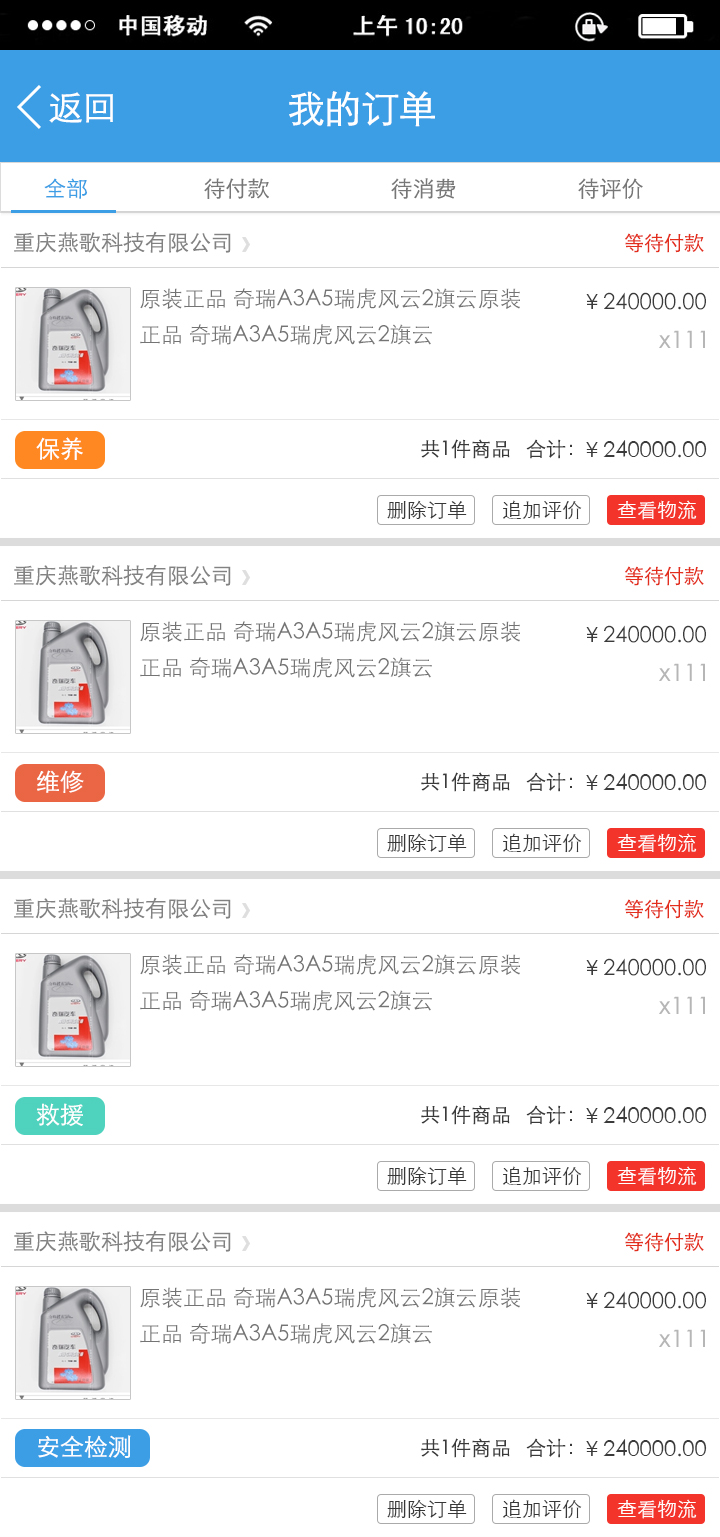
Task: Add a review to the 安全检测 order
Action: click(541, 1509)
